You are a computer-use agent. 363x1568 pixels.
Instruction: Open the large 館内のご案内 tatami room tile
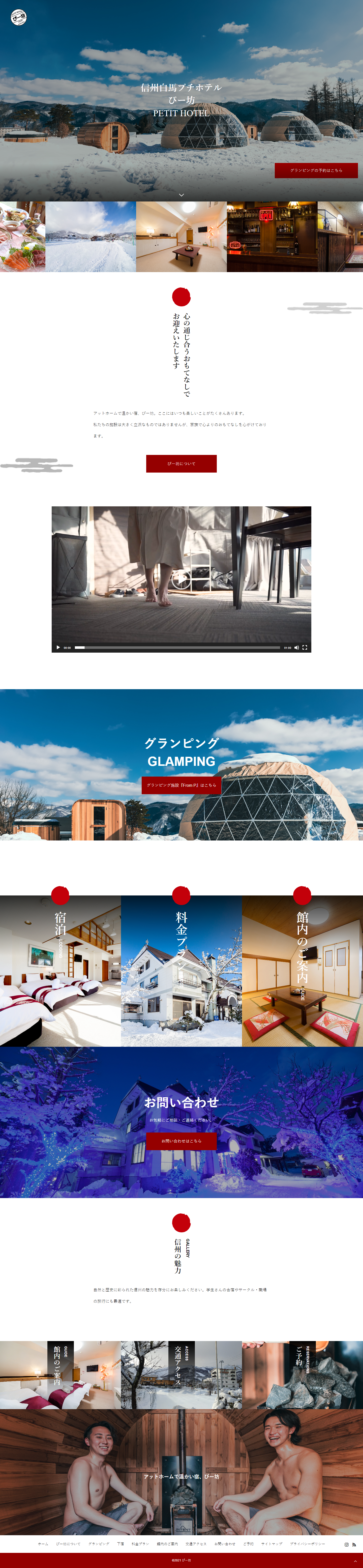tap(302, 970)
